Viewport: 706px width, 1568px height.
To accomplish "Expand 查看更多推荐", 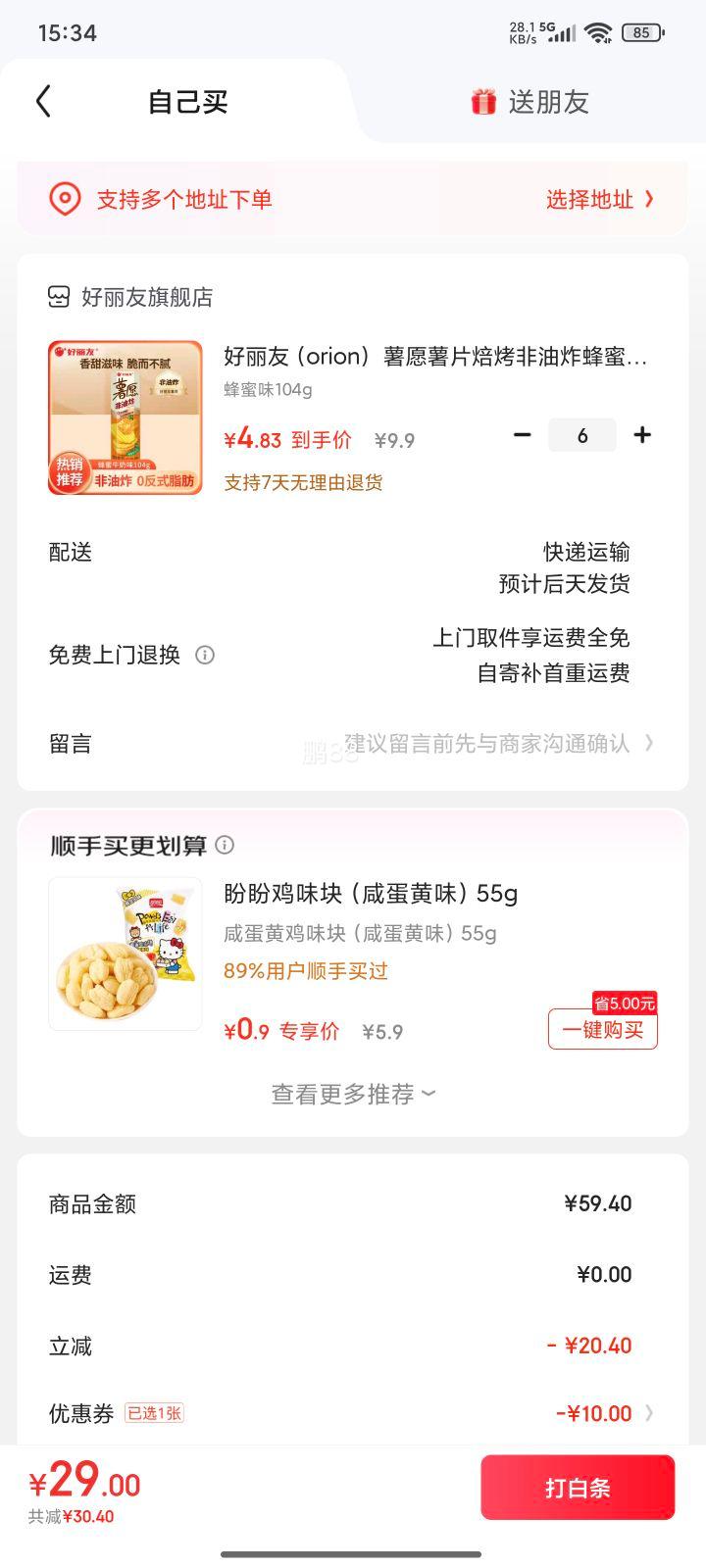I will 353,1094.
